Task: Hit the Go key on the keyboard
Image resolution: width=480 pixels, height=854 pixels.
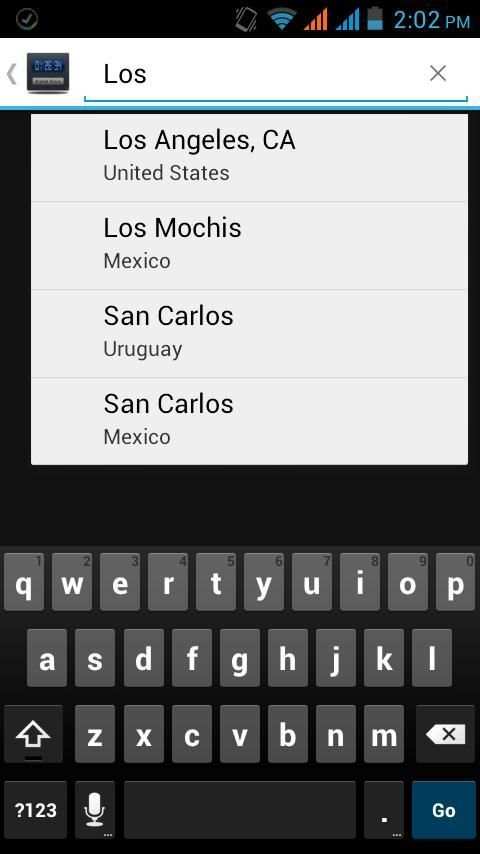Action: tap(443, 810)
